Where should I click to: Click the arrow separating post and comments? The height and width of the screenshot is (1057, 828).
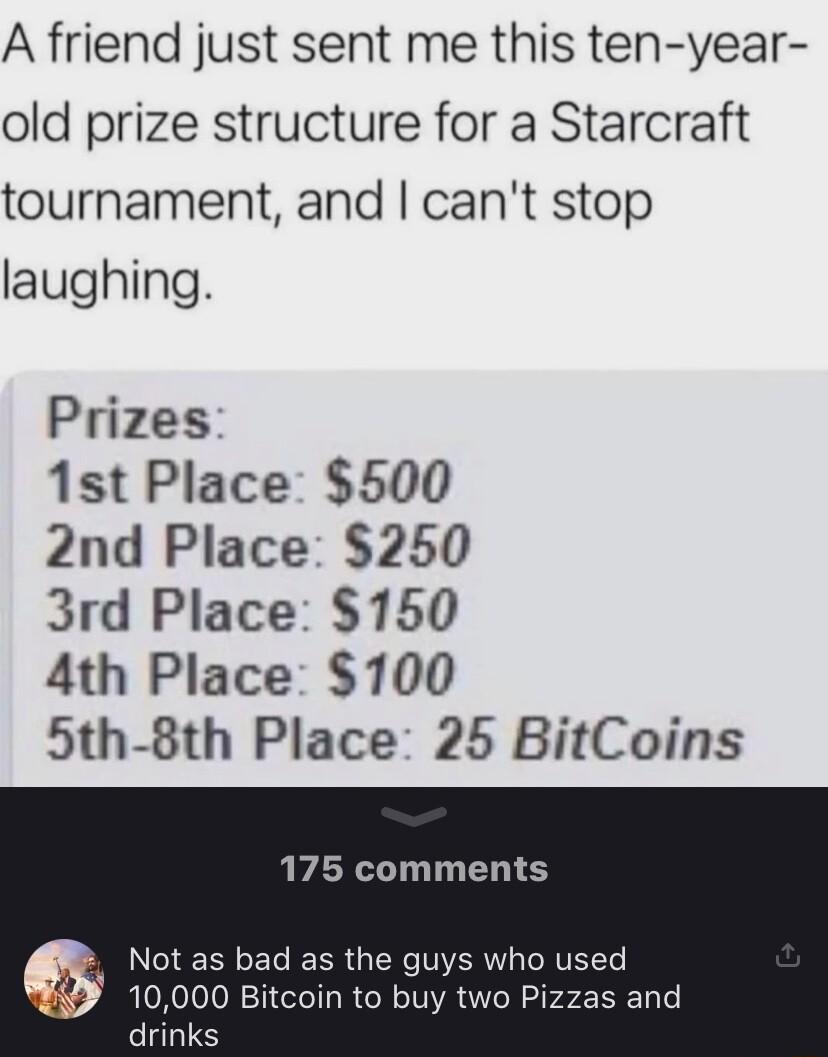pos(413,817)
